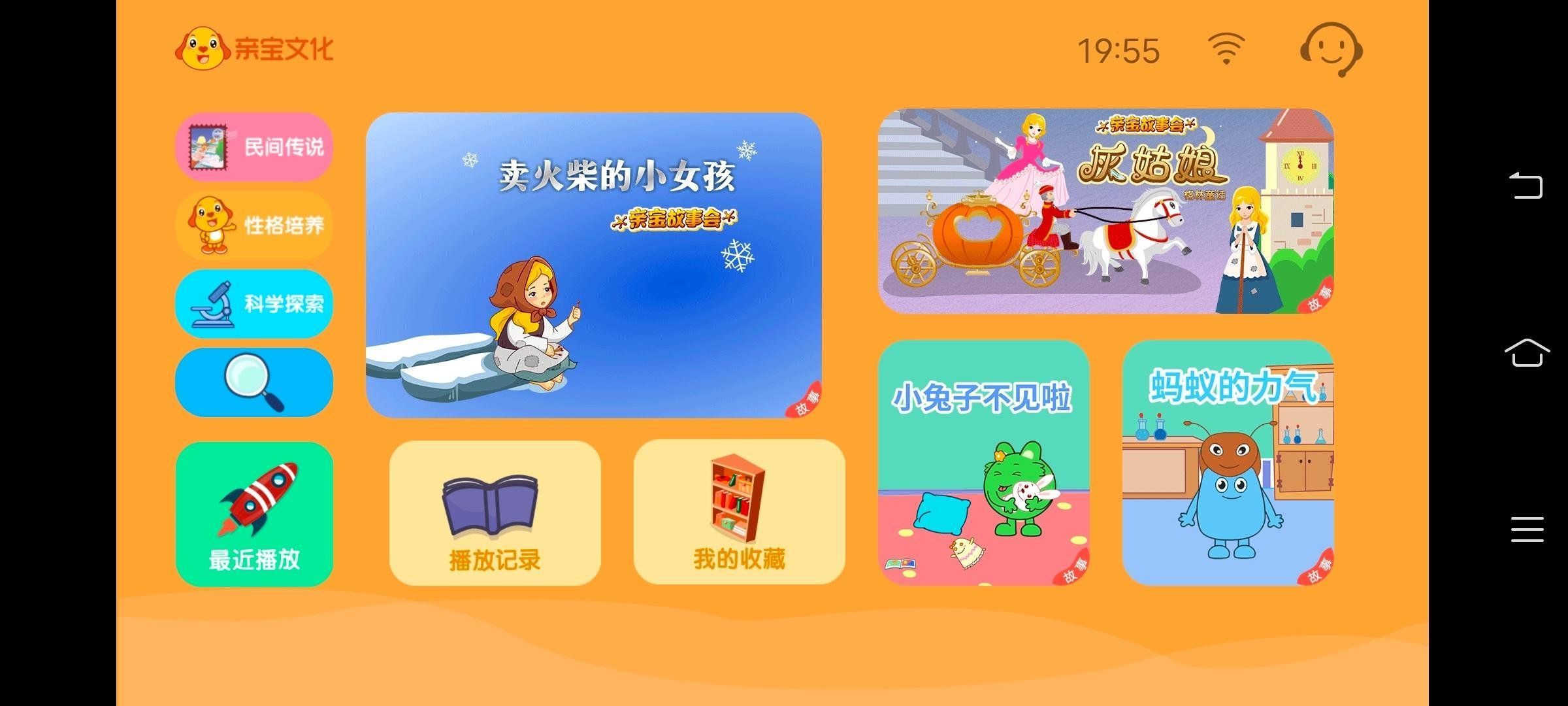
Task: Open the 灰姑娘 story card
Action: pyautogui.click(x=1105, y=211)
